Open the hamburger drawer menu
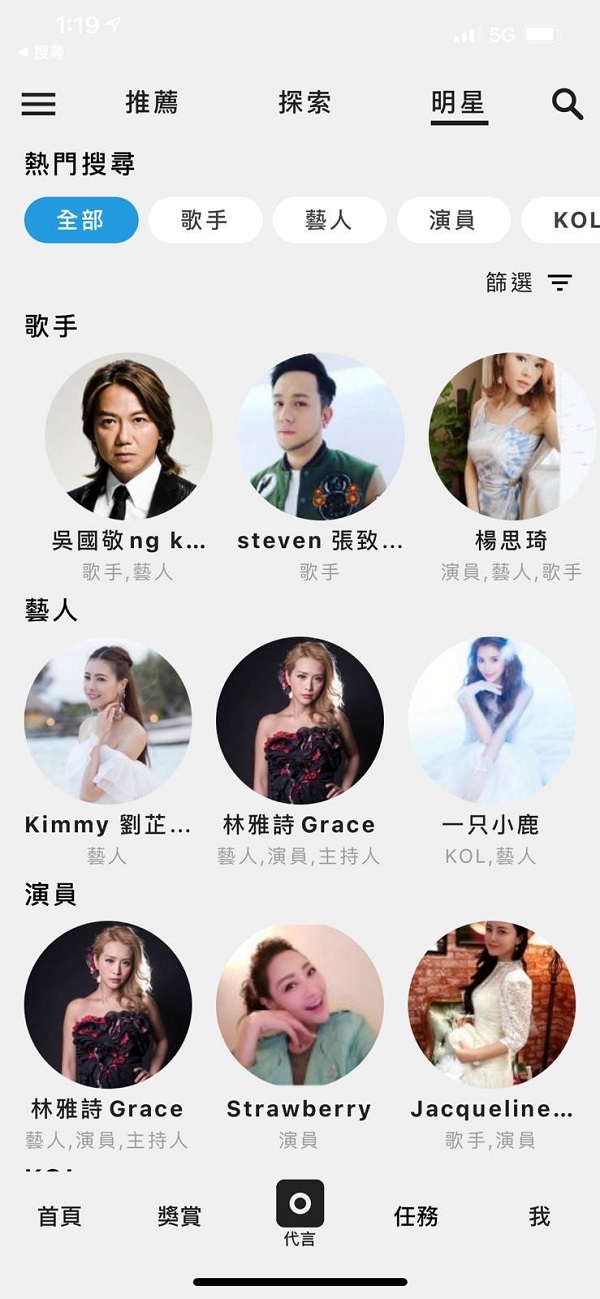This screenshot has height=1299, width=600. click(39, 104)
